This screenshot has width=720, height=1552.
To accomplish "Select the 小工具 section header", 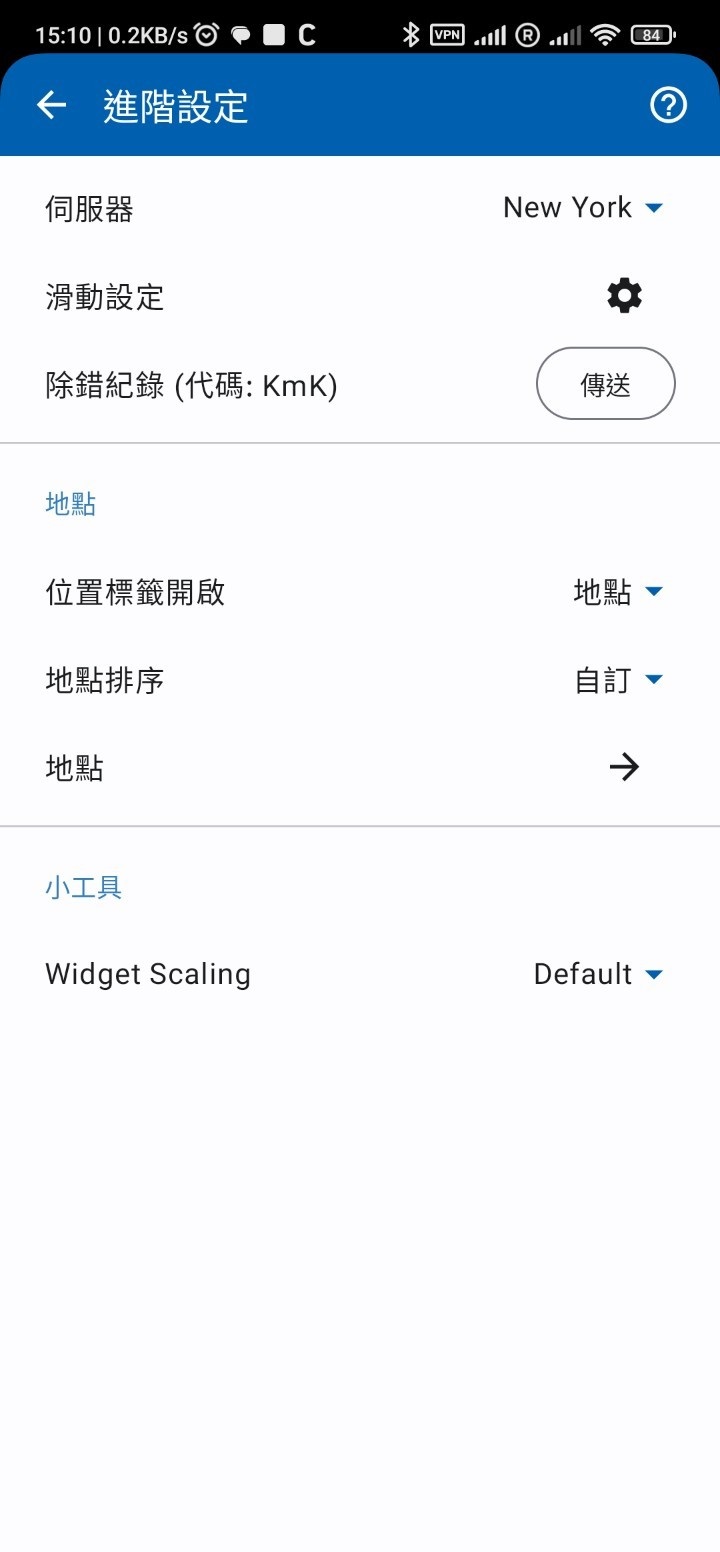I will [83, 887].
